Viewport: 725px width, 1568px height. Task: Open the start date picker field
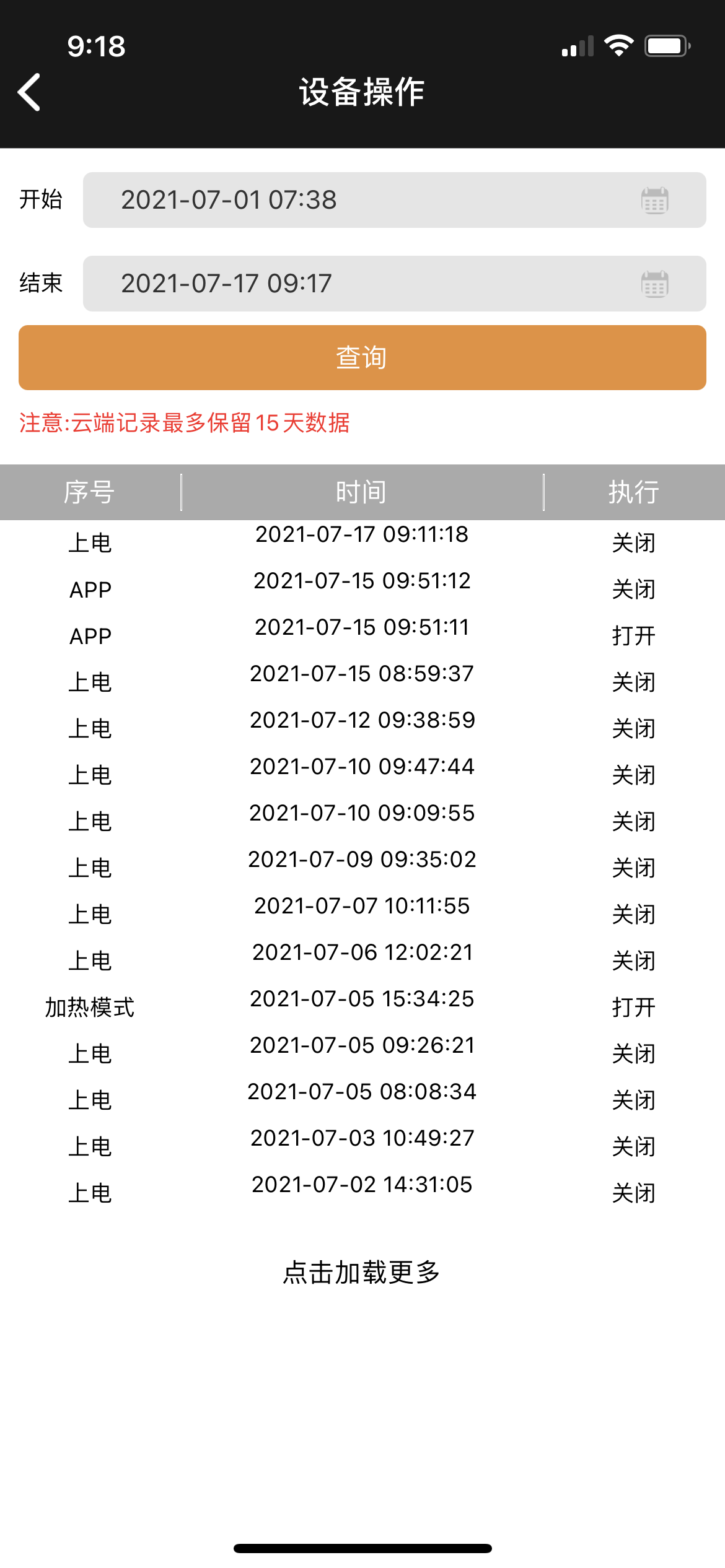(x=395, y=200)
